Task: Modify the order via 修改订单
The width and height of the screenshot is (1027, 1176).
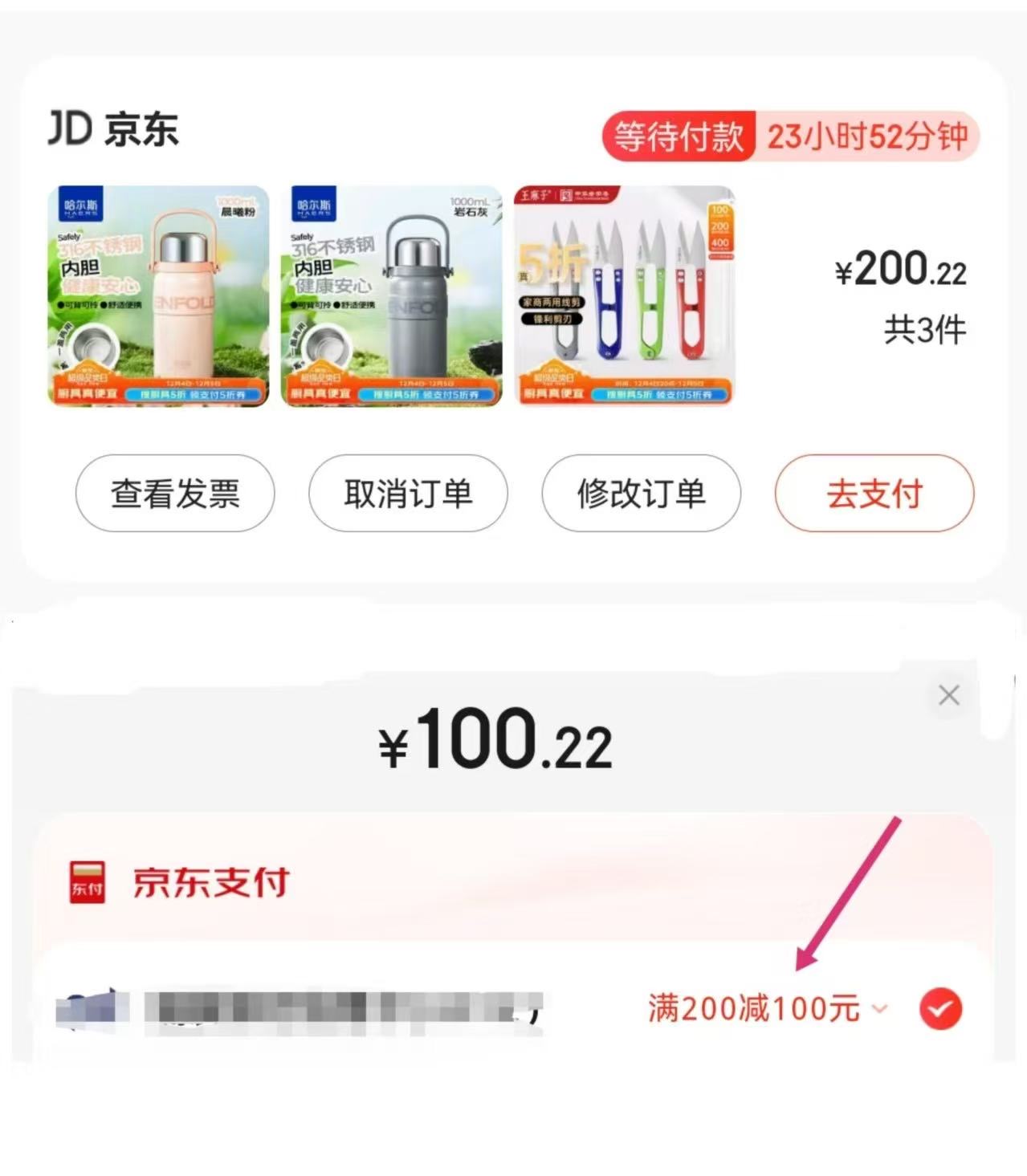Action: pyautogui.click(x=641, y=493)
